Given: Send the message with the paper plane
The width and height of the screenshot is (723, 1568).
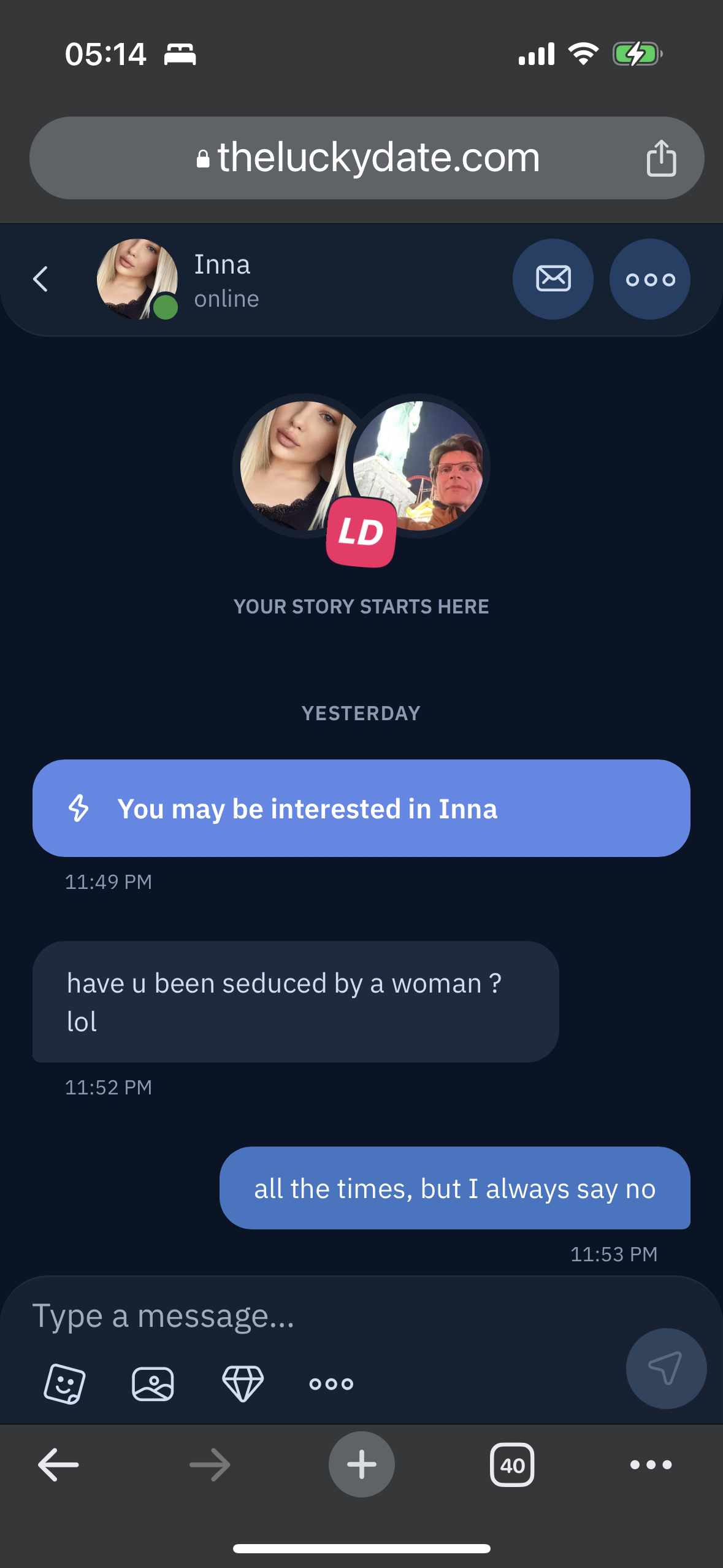Looking at the screenshot, I should pos(666,1368).
